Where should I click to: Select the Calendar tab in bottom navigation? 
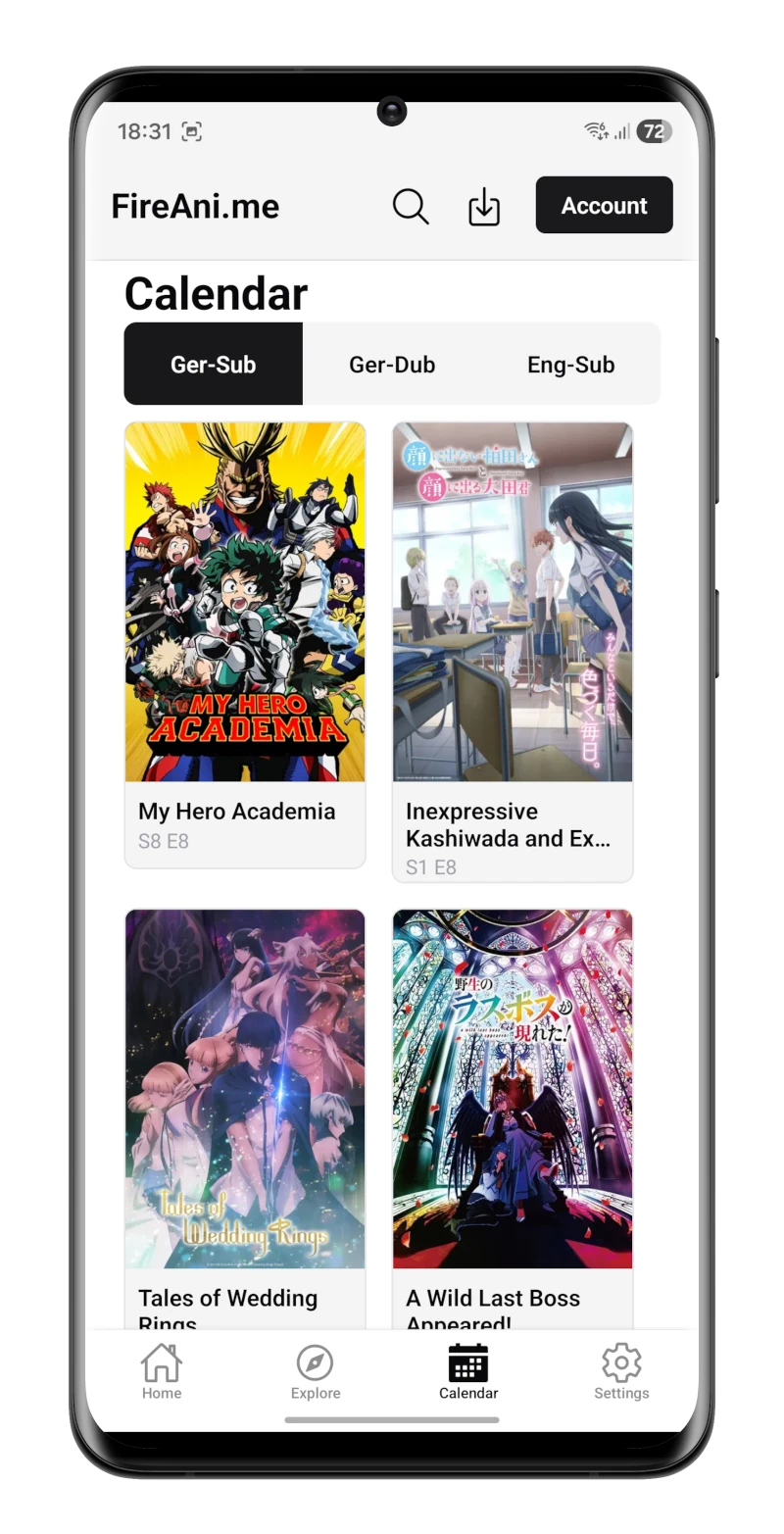click(x=468, y=1372)
